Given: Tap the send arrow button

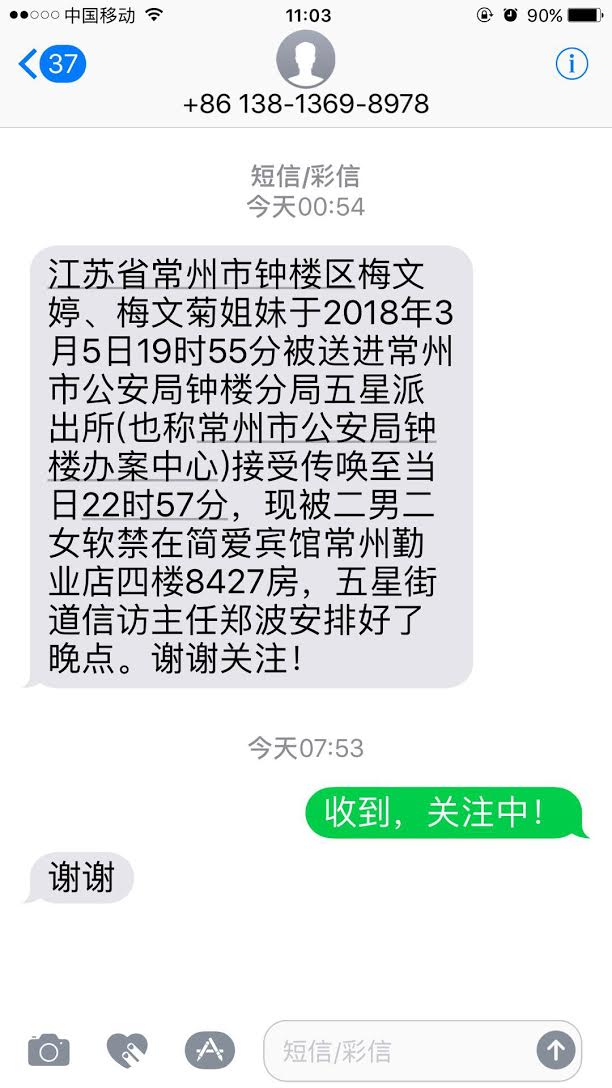Looking at the screenshot, I should pos(556,1050).
